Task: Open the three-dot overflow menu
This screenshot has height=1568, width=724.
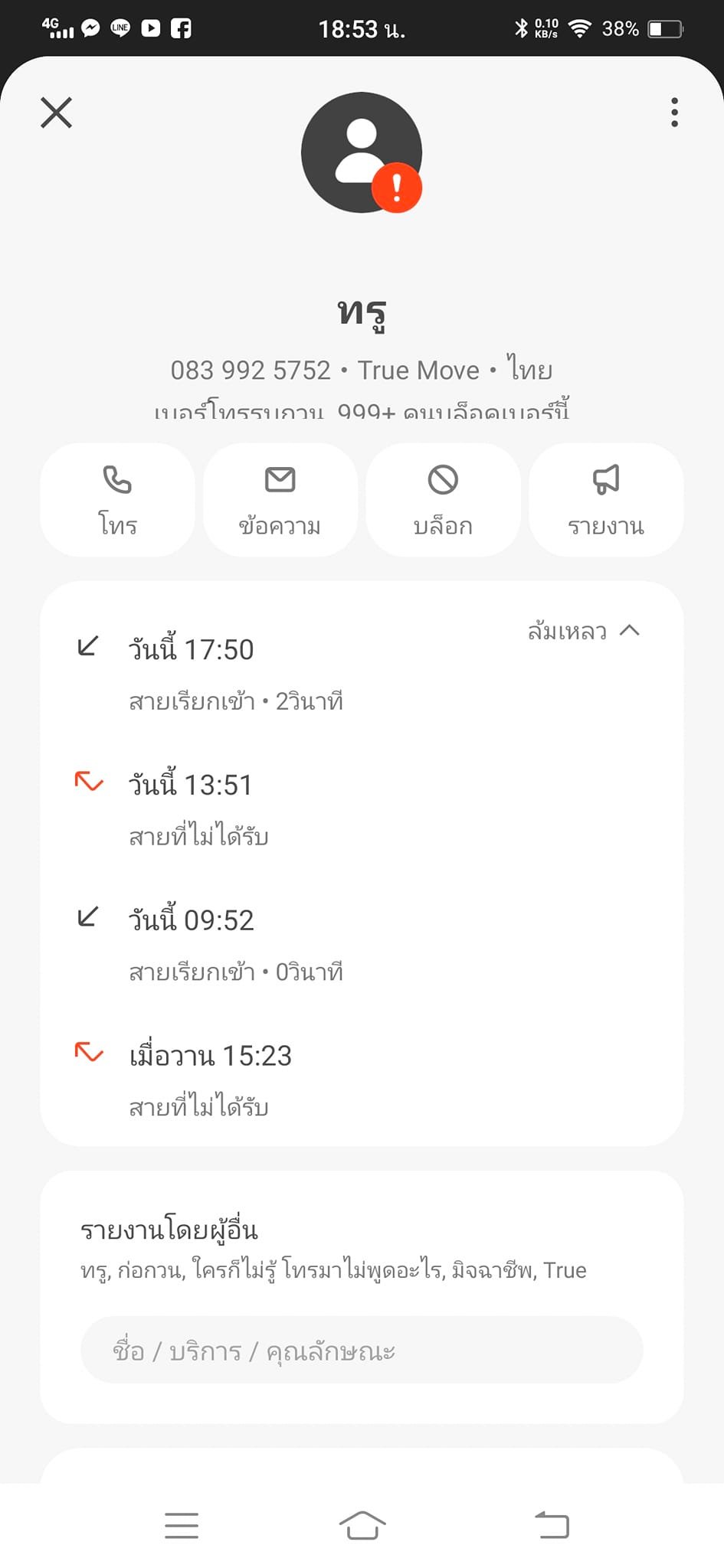Action: [674, 113]
